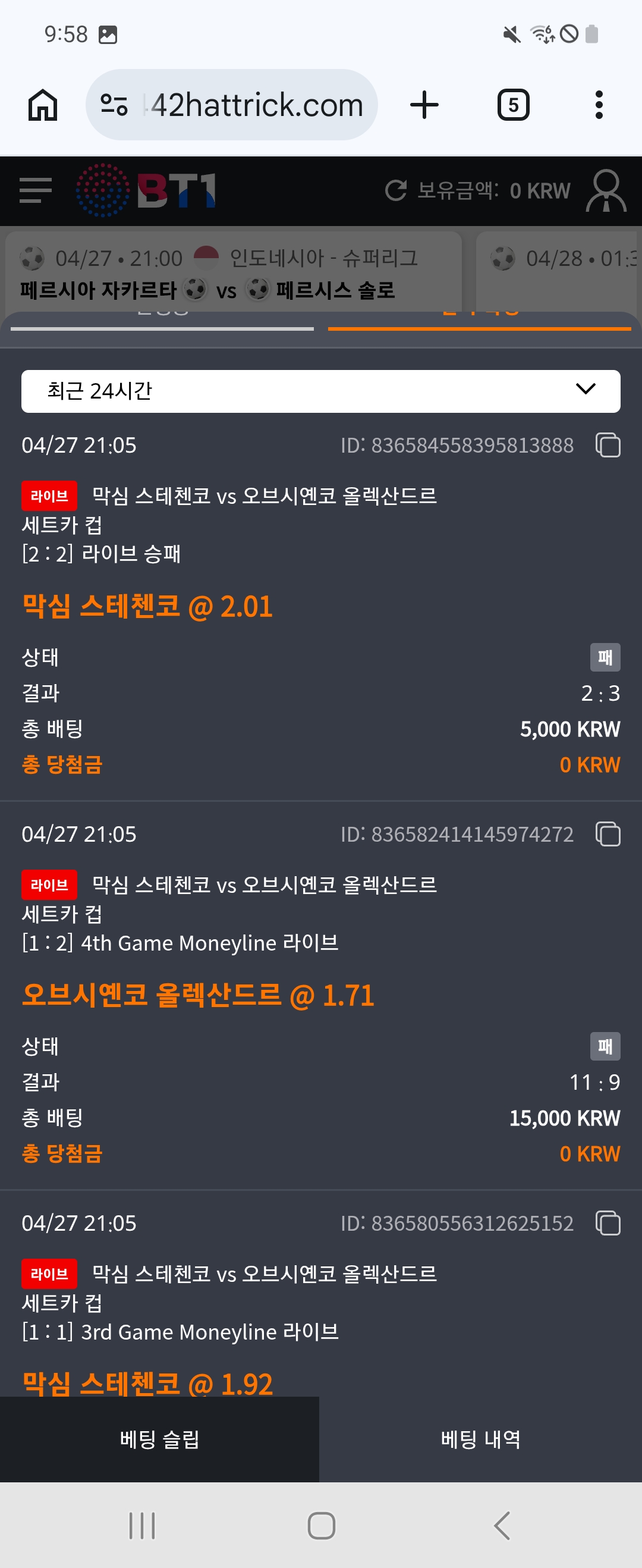The width and height of the screenshot is (642, 1568).
Task: Show recent apps from navigation bar
Action: (142, 1525)
